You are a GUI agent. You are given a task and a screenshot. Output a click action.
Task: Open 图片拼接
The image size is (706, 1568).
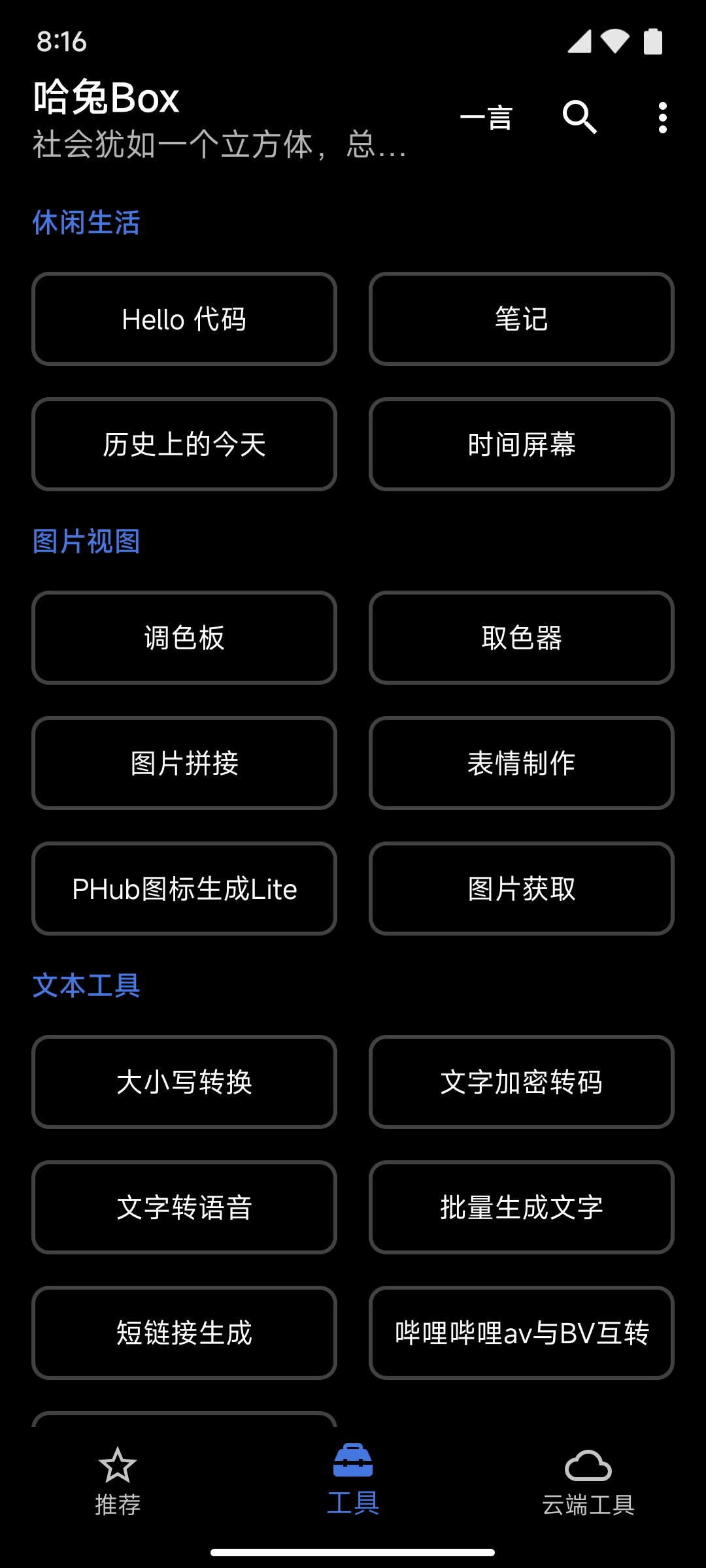tap(184, 763)
